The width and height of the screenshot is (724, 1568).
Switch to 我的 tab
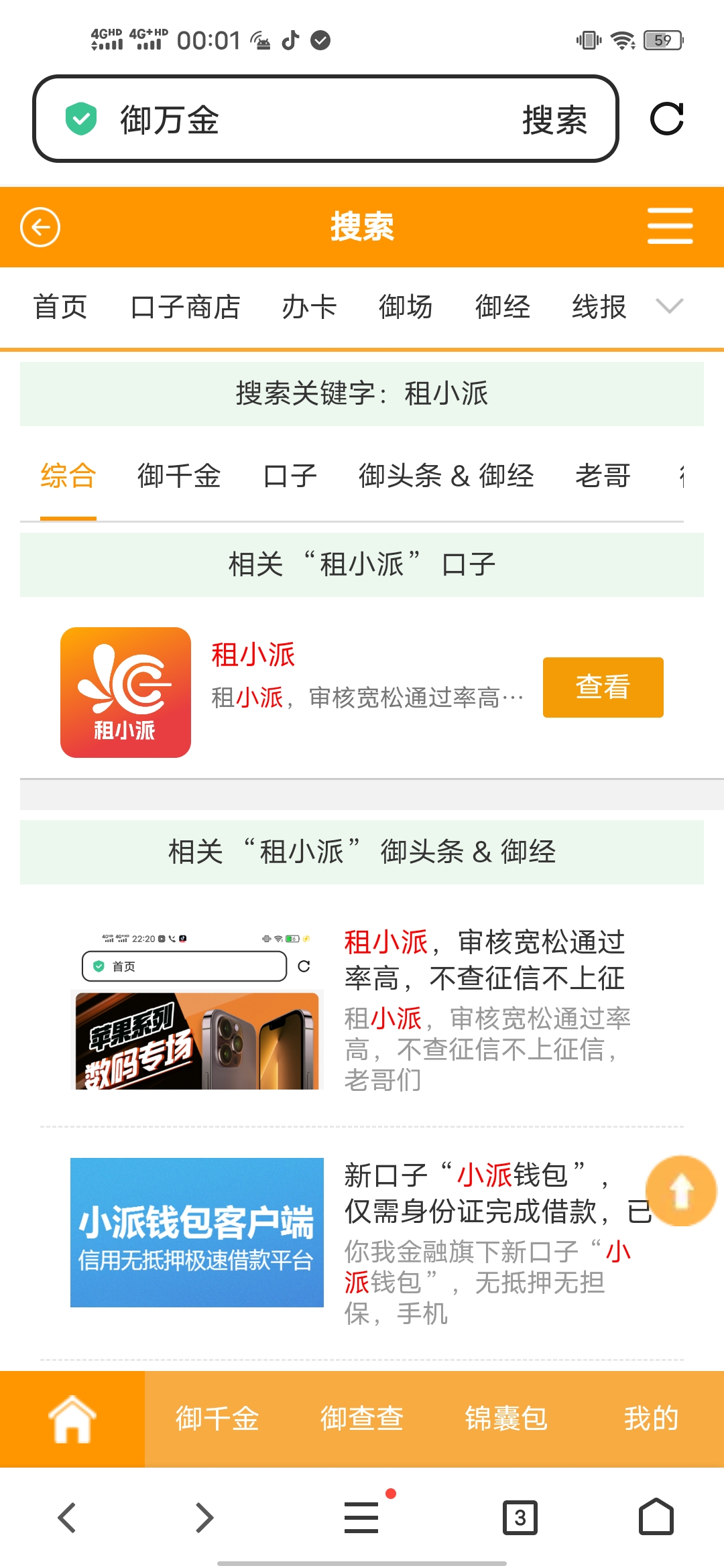pos(650,1419)
